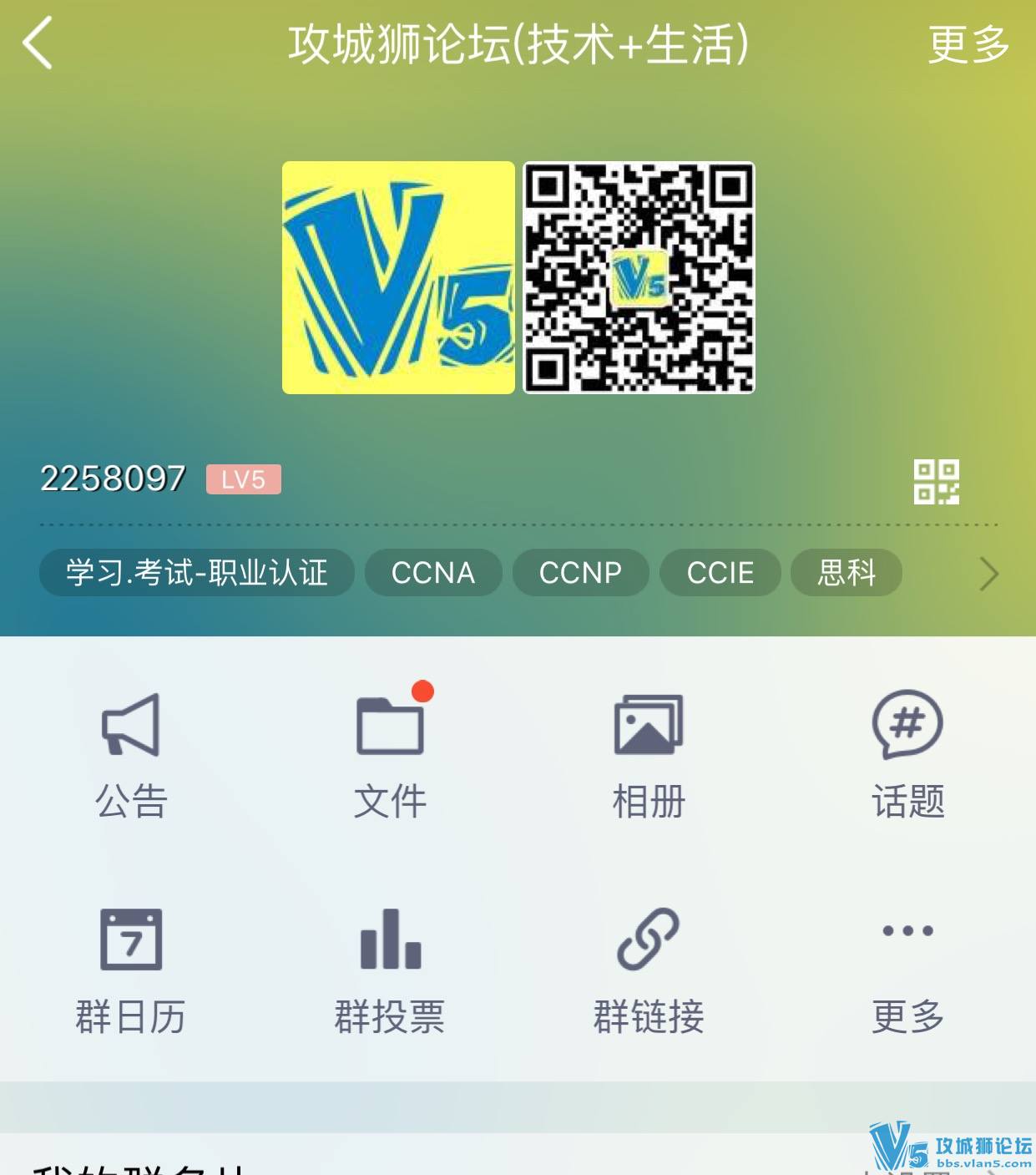
Task: Show the group QR code icon
Action: click(x=936, y=482)
